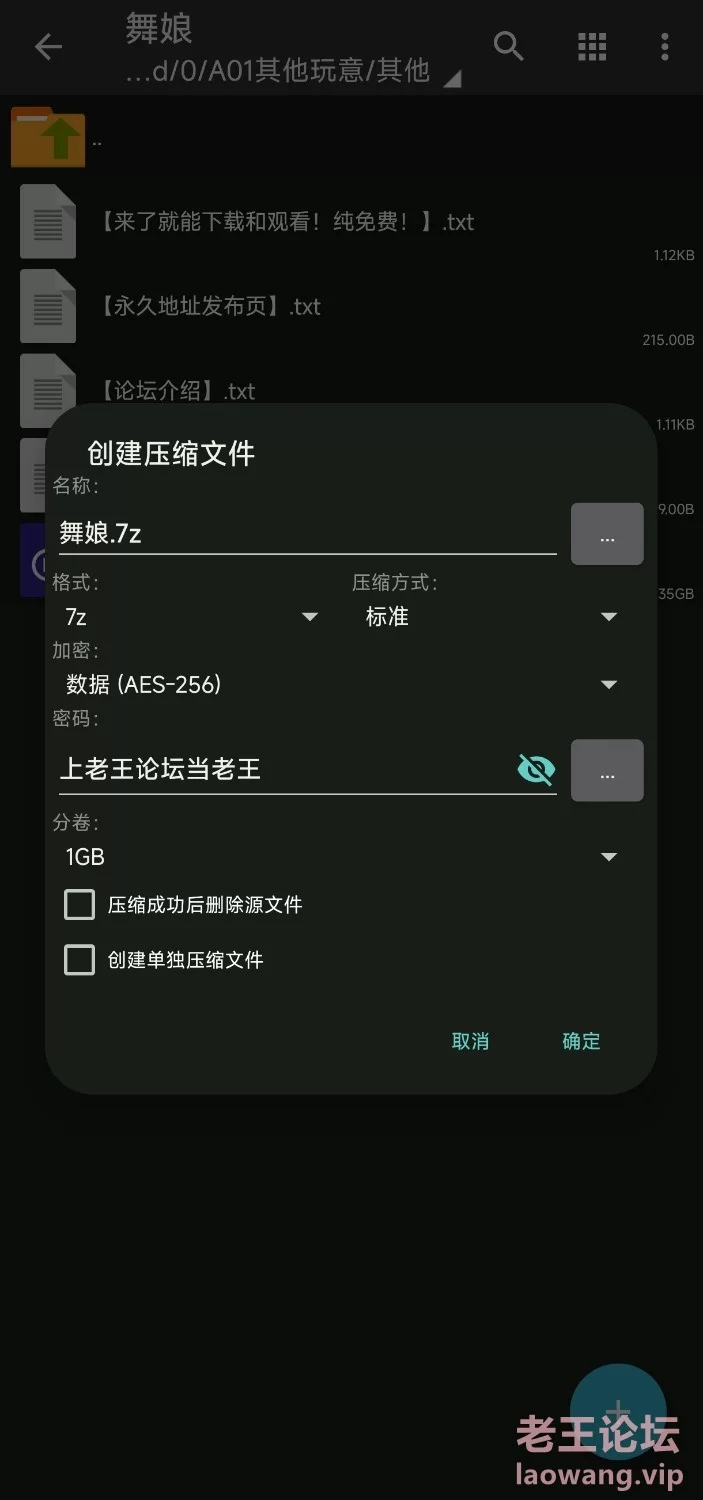This screenshot has width=703, height=1500.
Task: Open the 格式 dropdown showing 7z
Action: pyautogui.click(x=190, y=617)
